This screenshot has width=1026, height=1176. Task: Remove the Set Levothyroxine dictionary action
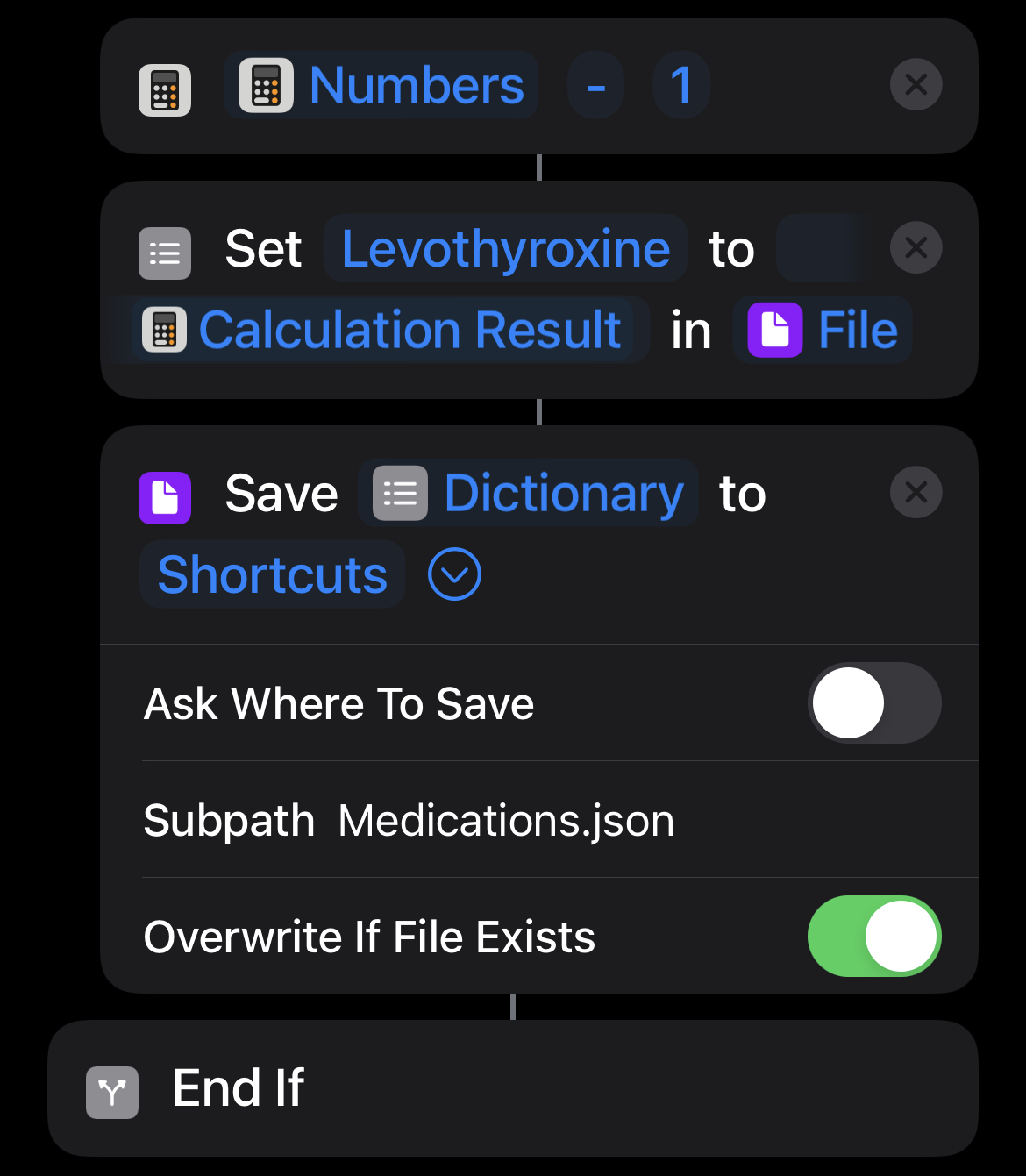coord(916,248)
